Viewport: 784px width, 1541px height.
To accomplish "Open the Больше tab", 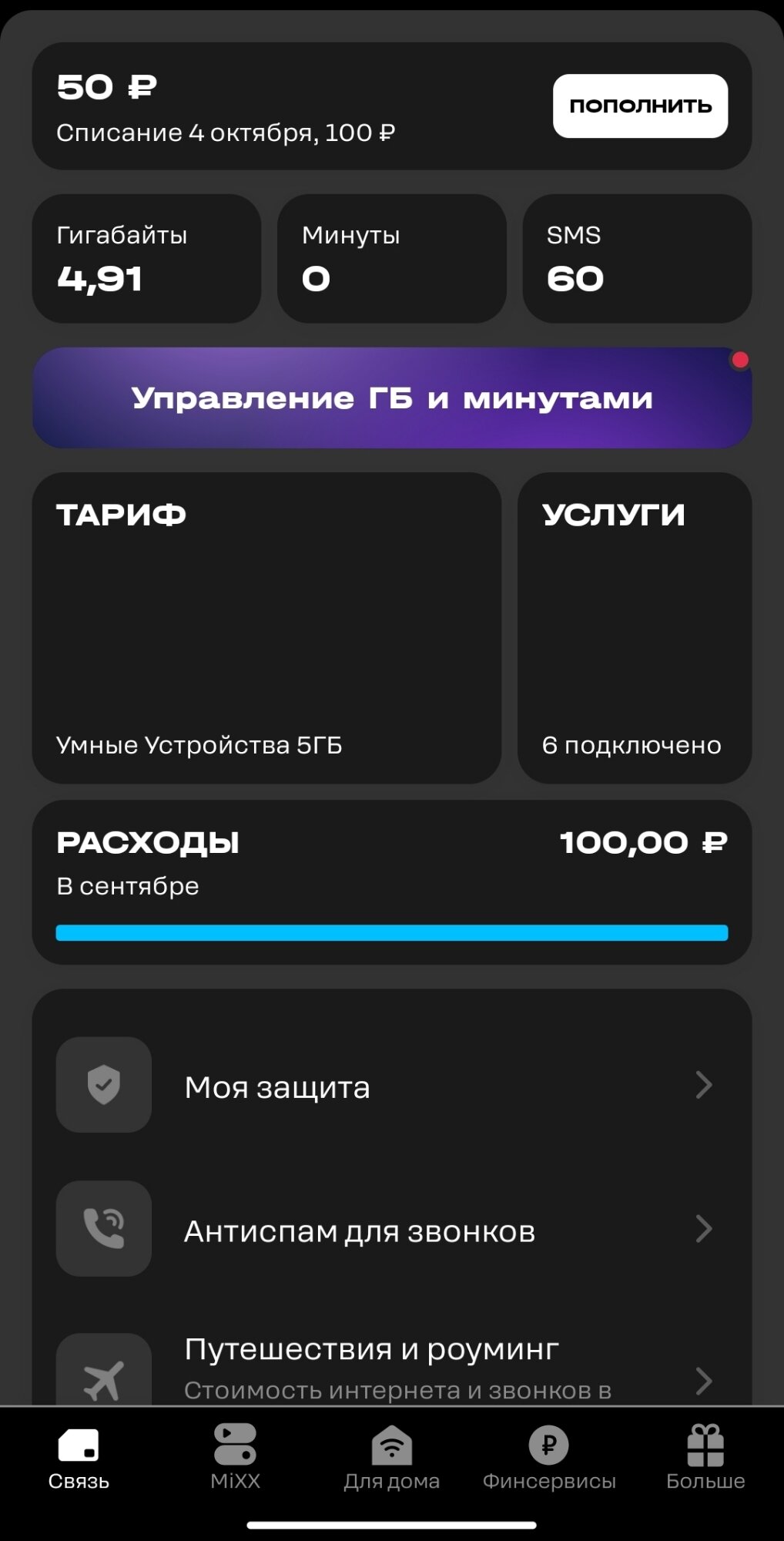I will click(705, 1459).
